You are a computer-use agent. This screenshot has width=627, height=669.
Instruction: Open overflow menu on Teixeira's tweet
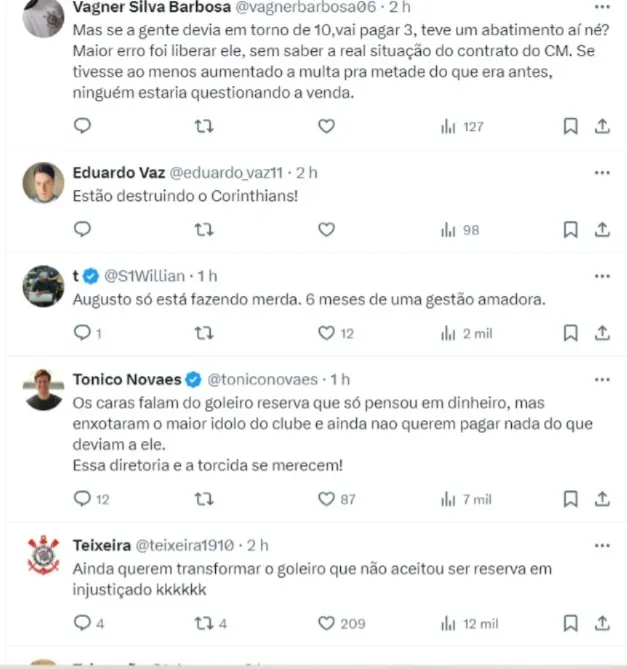click(x=602, y=545)
